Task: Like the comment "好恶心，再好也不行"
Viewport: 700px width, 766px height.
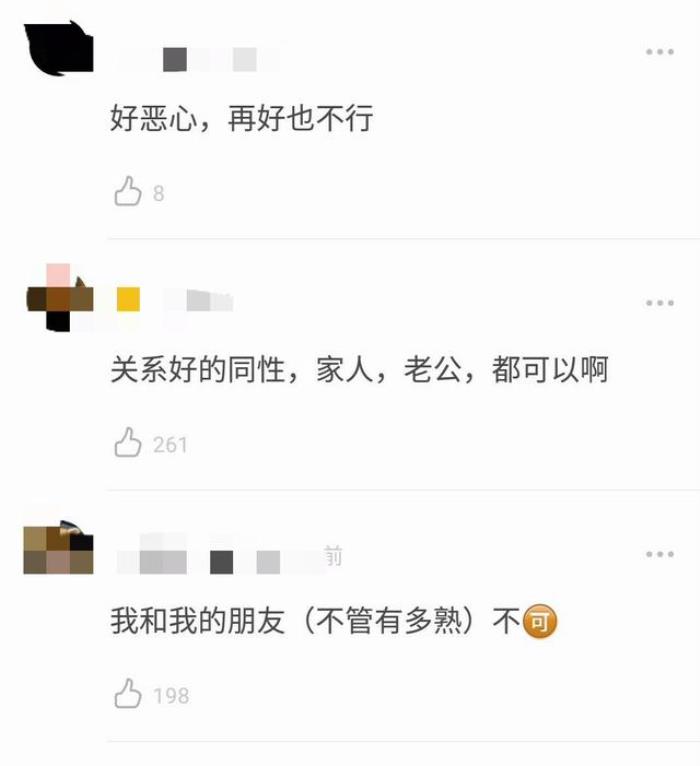Action: 128,192
